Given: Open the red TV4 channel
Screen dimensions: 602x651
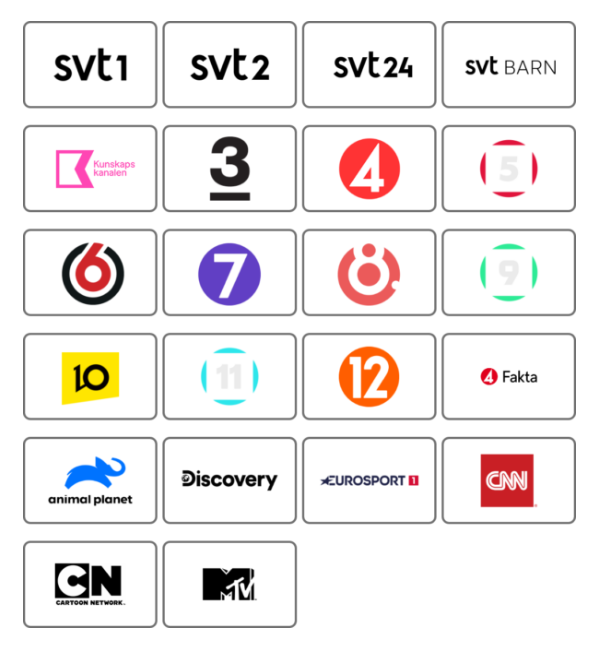Looking at the screenshot, I should [x=369, y=169].
